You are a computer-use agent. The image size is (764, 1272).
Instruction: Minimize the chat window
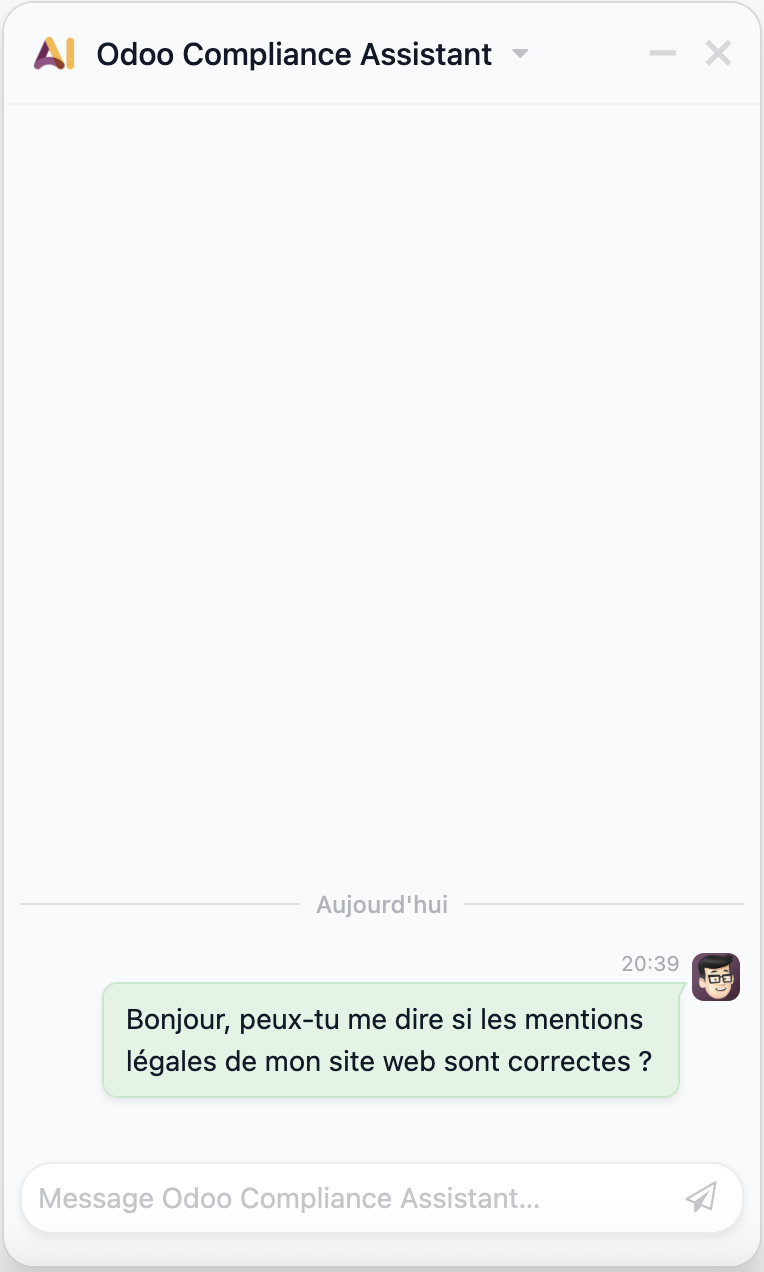[662, 53]
